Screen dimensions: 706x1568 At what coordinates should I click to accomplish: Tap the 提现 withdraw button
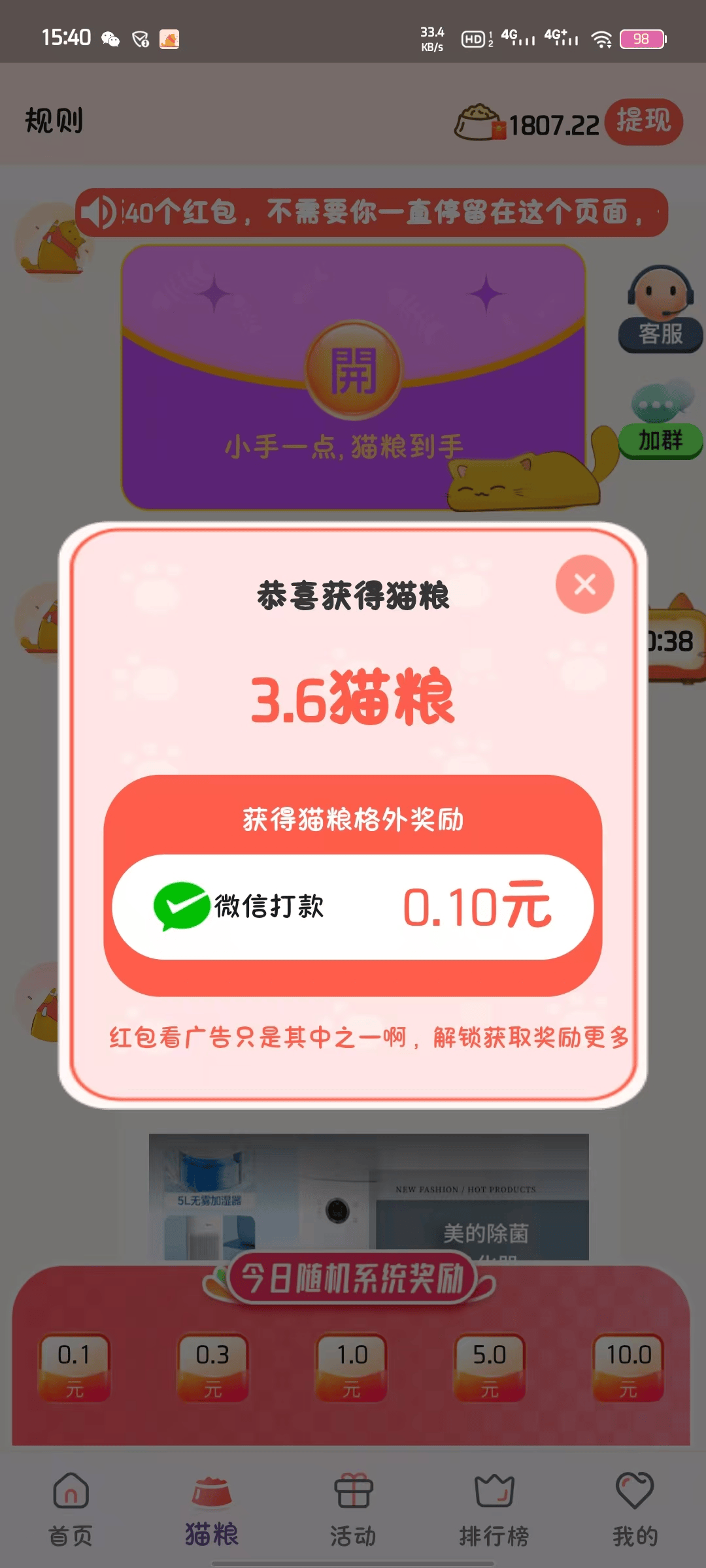tap(644, 122)
